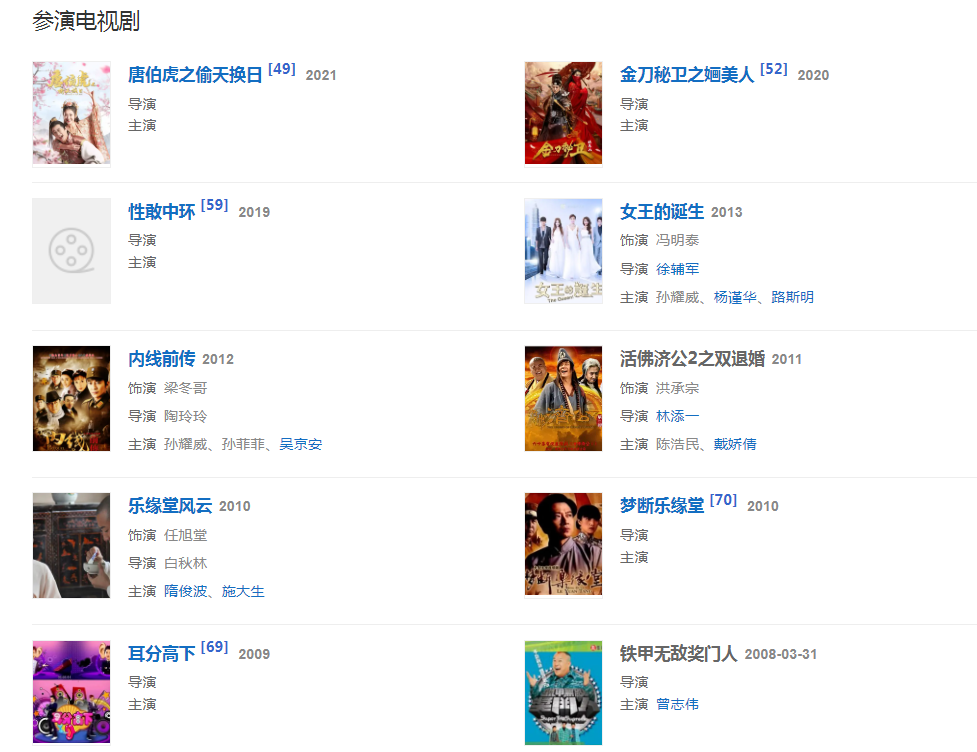Open 唐伯虎之偷天换日 drama link
The image size is (977, 752).
(195, 75)
